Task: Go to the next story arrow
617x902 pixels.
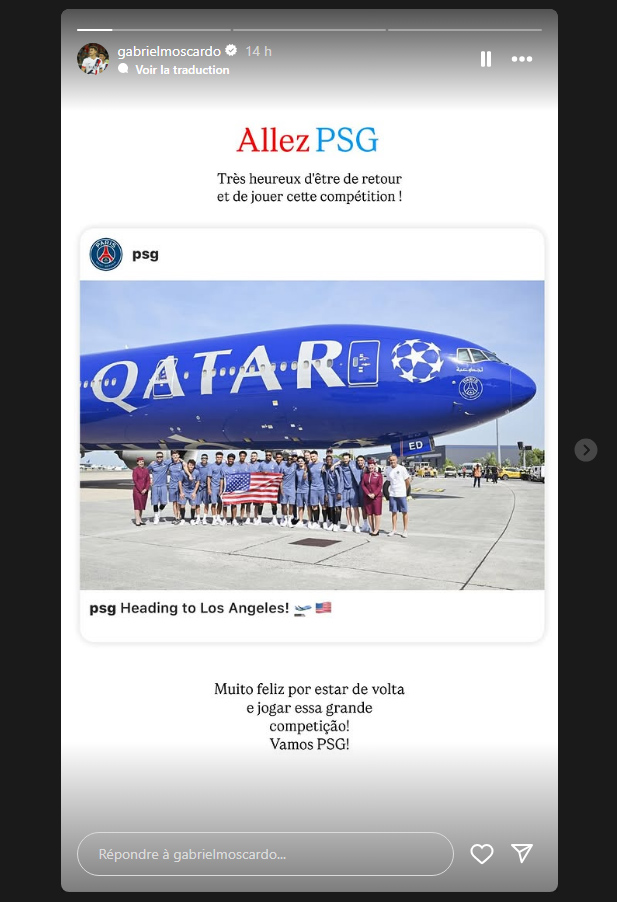Action: [586, 450]
